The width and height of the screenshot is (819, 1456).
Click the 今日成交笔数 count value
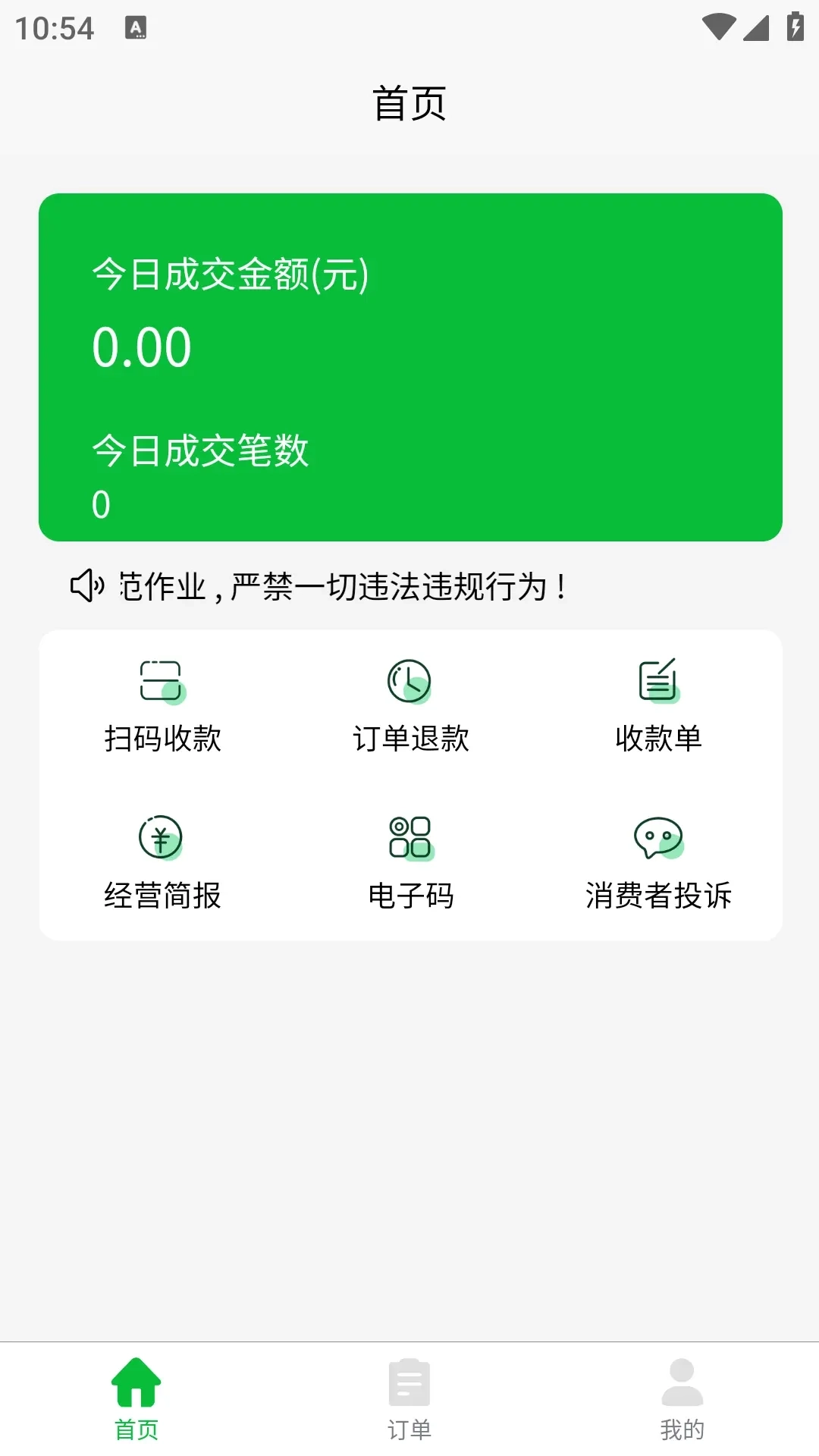[102, 503]
